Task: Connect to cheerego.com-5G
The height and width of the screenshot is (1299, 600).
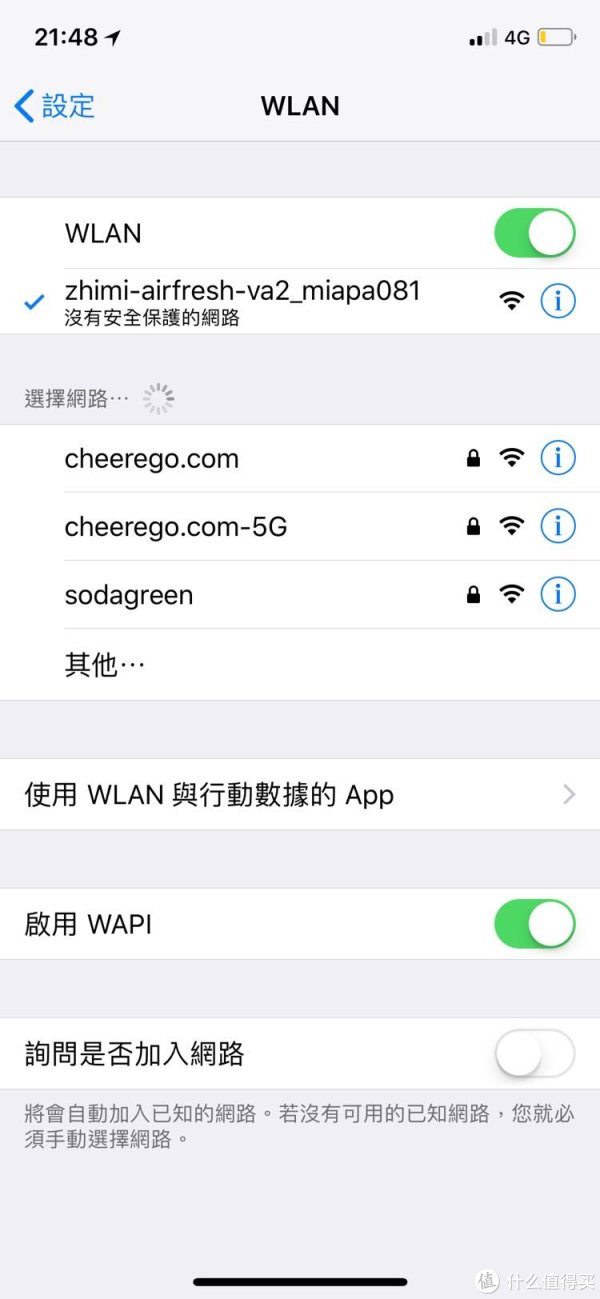Action: [x=176, y=527]
